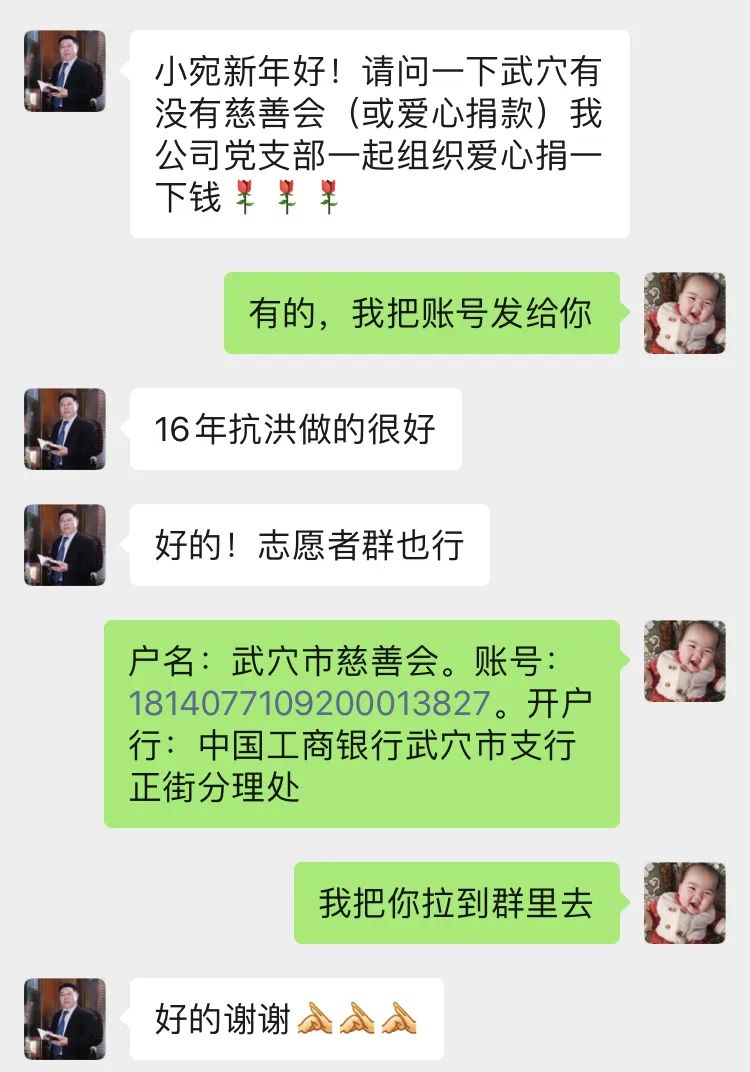Open baby avatar beside 有的，我把账号发给你
750x1072 pixels.
click(x=684, y=313)
